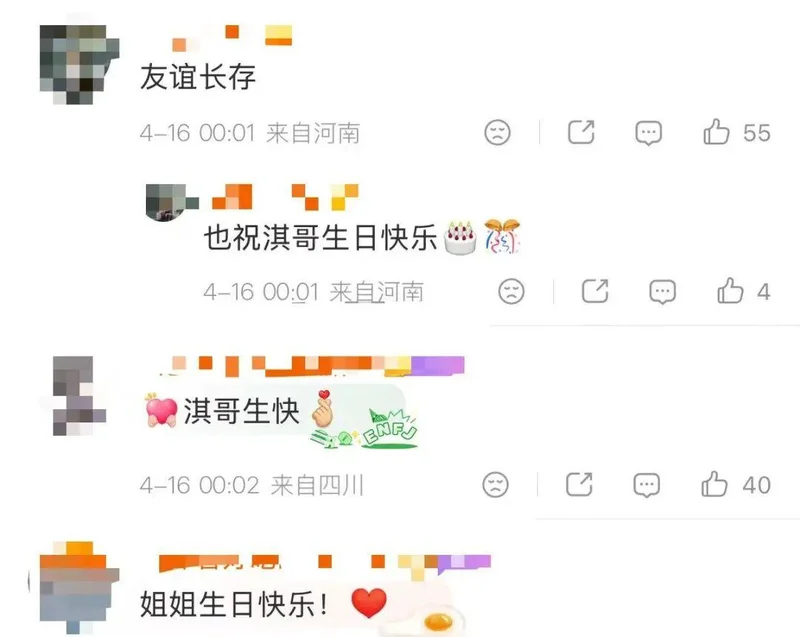The image size is (800, 637).
Task: Share the 也祝淇哥生日快乐 reply
Action: [x=595, y=291]
